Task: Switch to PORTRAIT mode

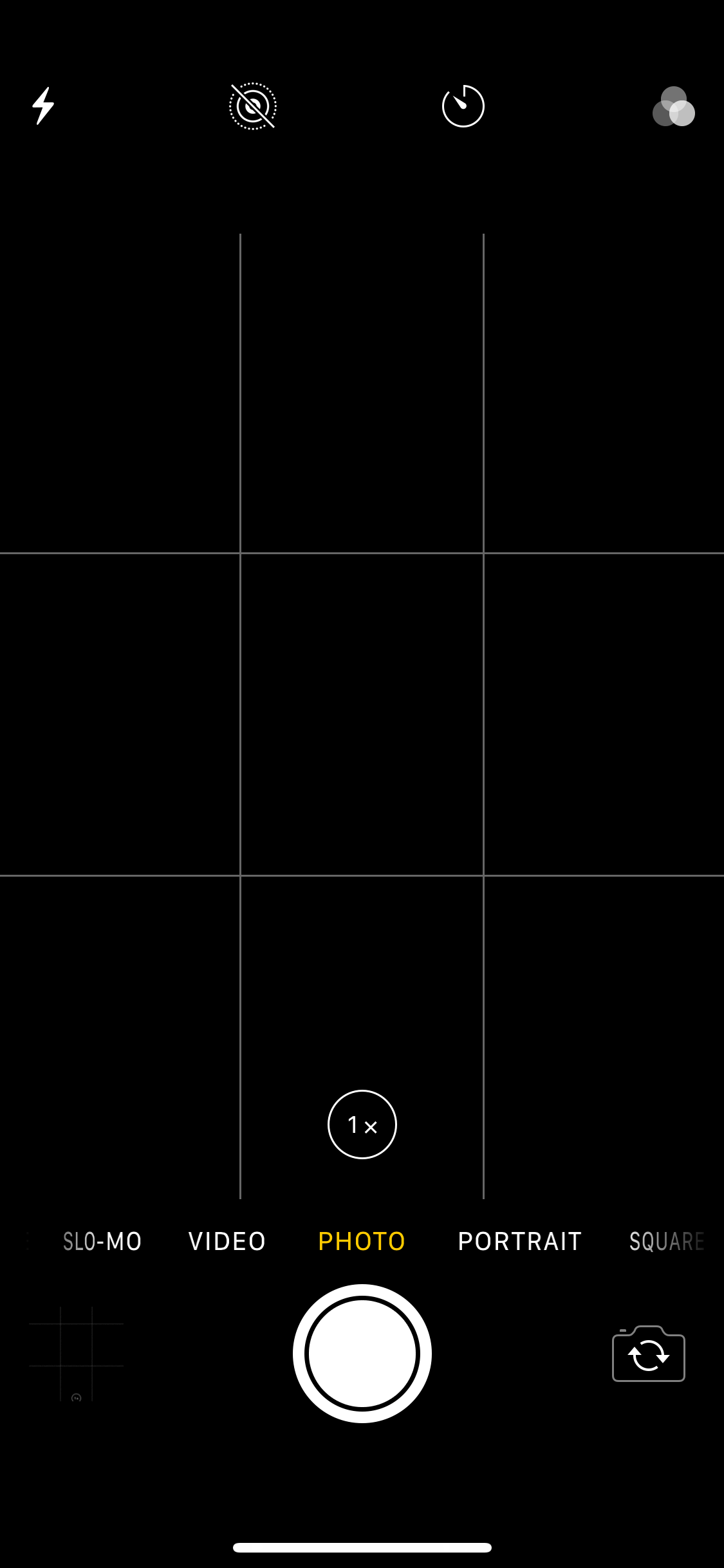Action: click(x=519, y=1241)
